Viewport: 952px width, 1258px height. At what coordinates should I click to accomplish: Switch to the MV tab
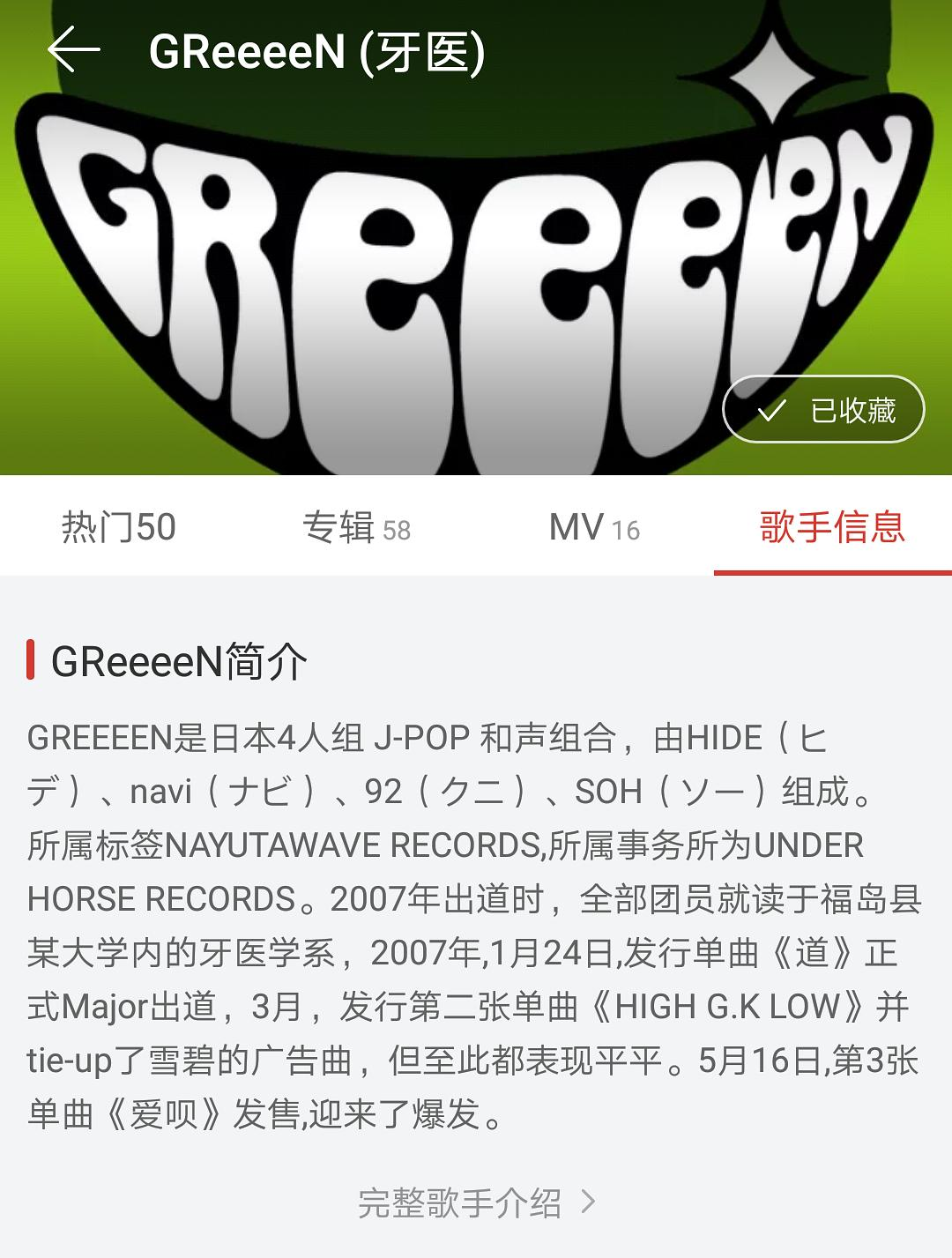pos(594,527)
